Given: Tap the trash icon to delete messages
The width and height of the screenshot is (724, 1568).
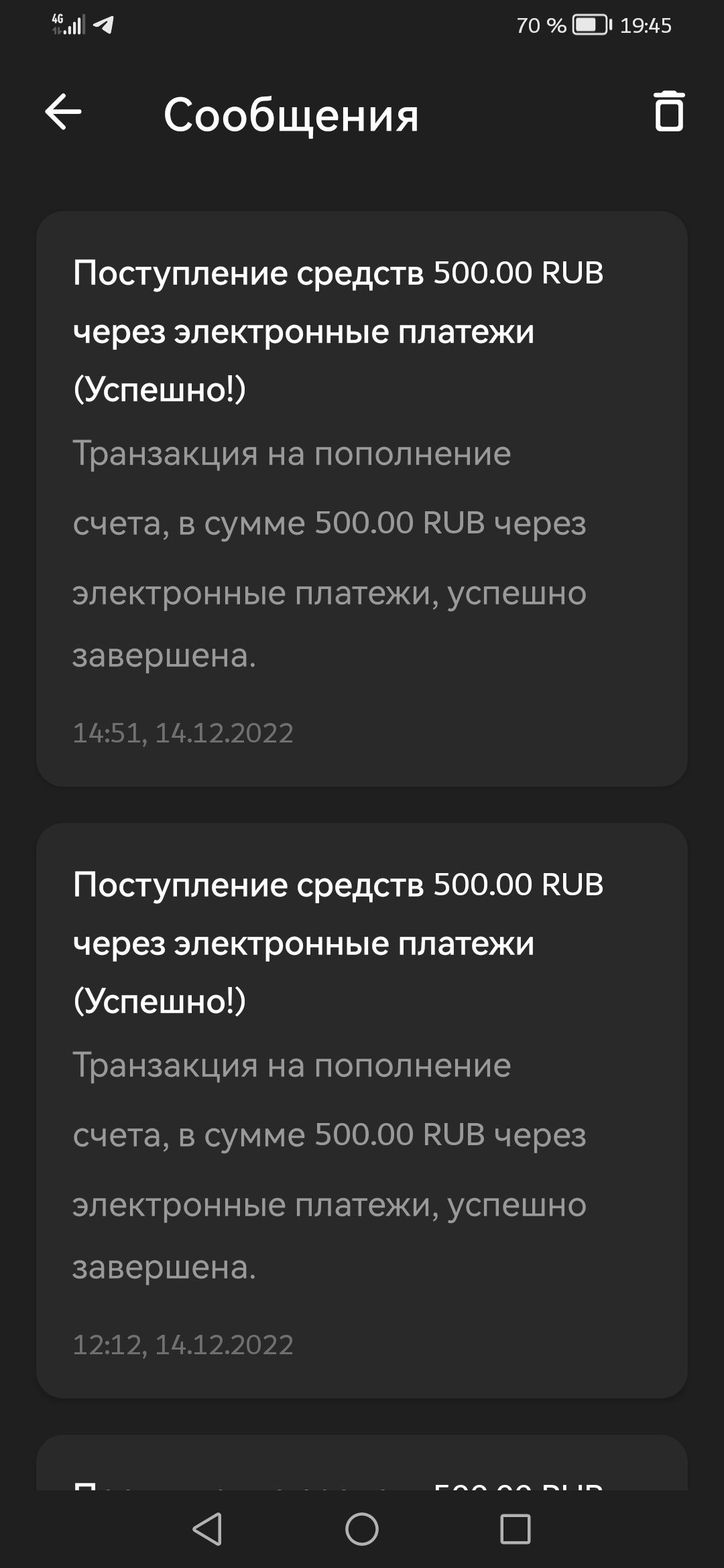Looking at the screenshot, I should [x=668, y=111].
